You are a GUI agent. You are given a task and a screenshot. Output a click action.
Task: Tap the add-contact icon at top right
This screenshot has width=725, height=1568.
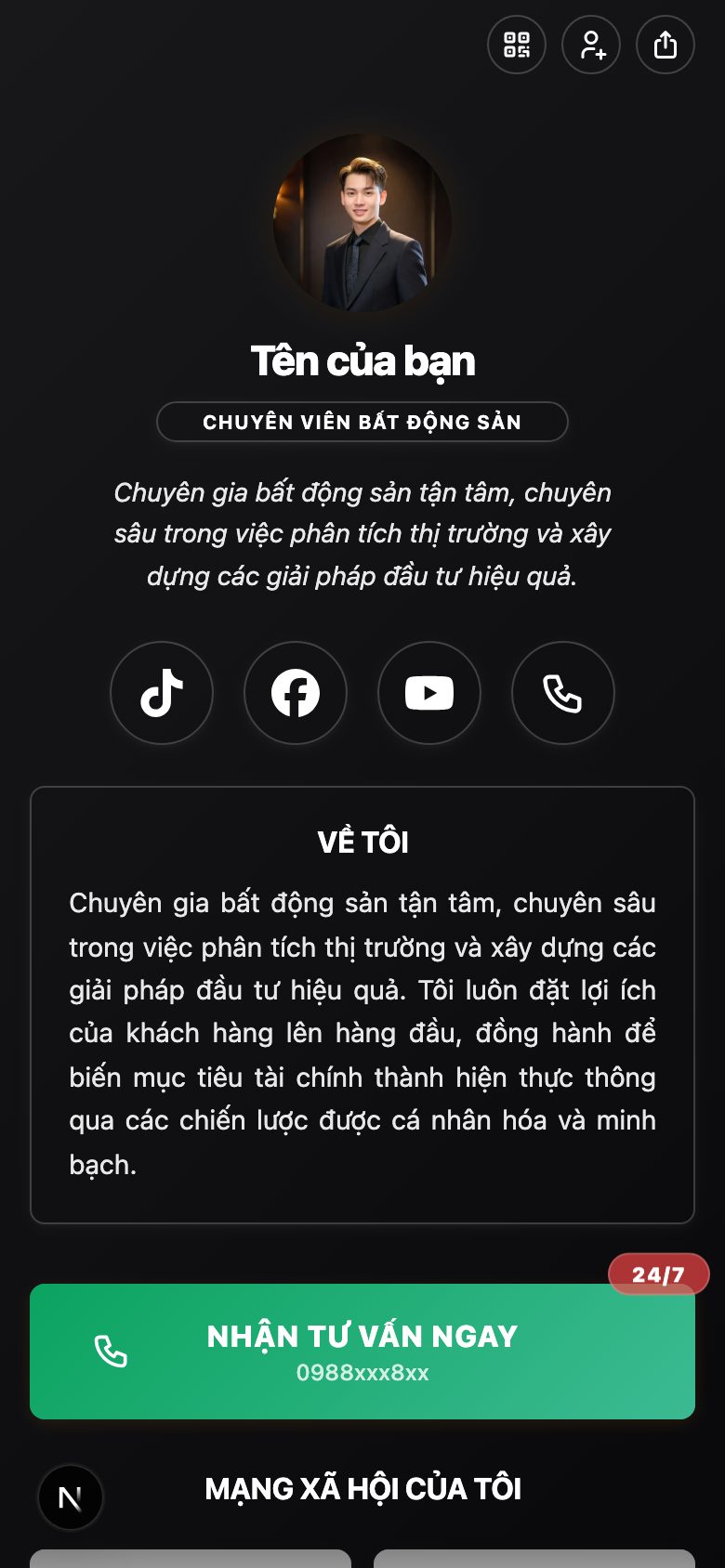(x=591, y=46)
